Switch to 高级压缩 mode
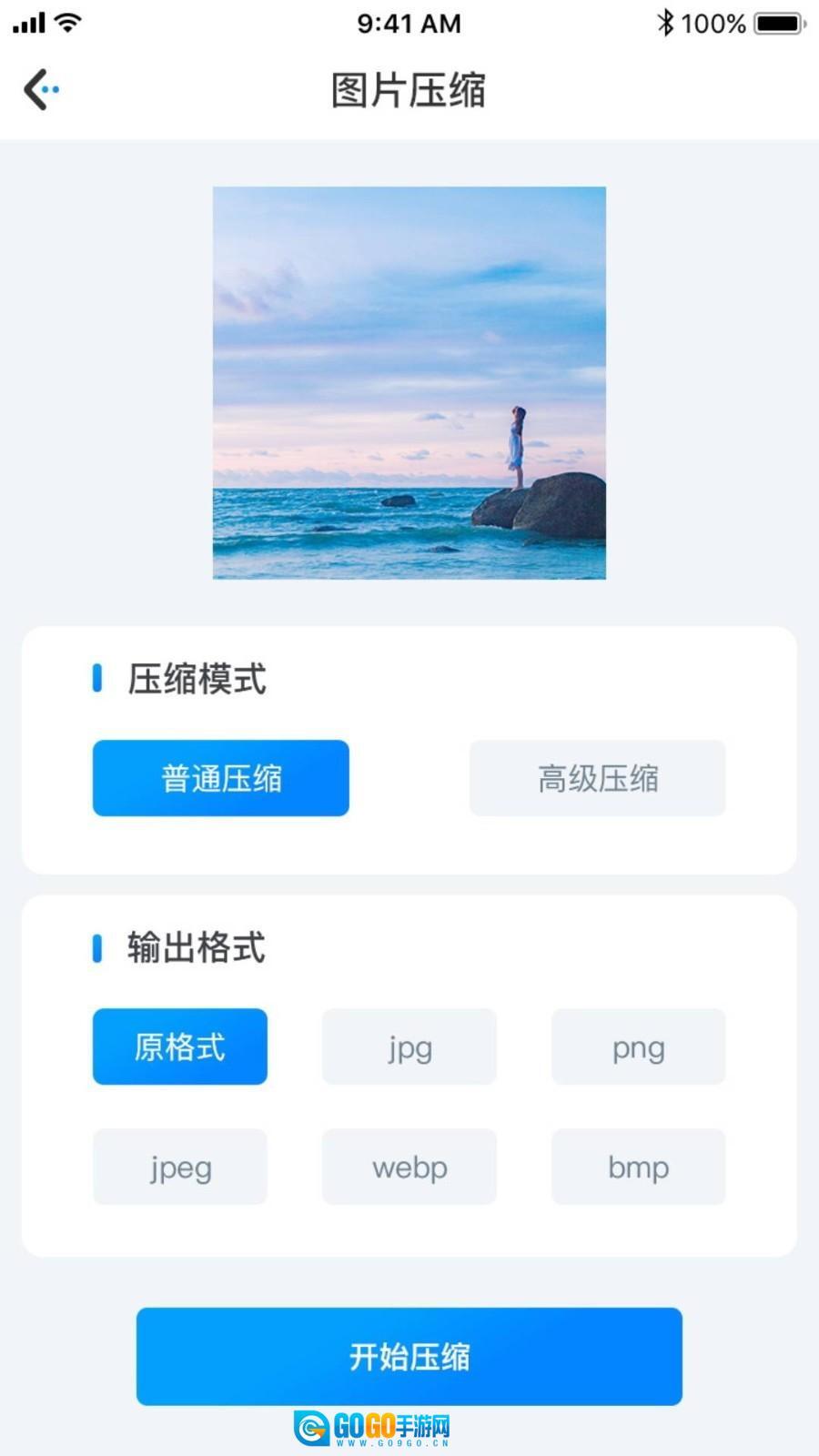The height and width of the screenshot is (1456, 819). [x=597, y=778]
